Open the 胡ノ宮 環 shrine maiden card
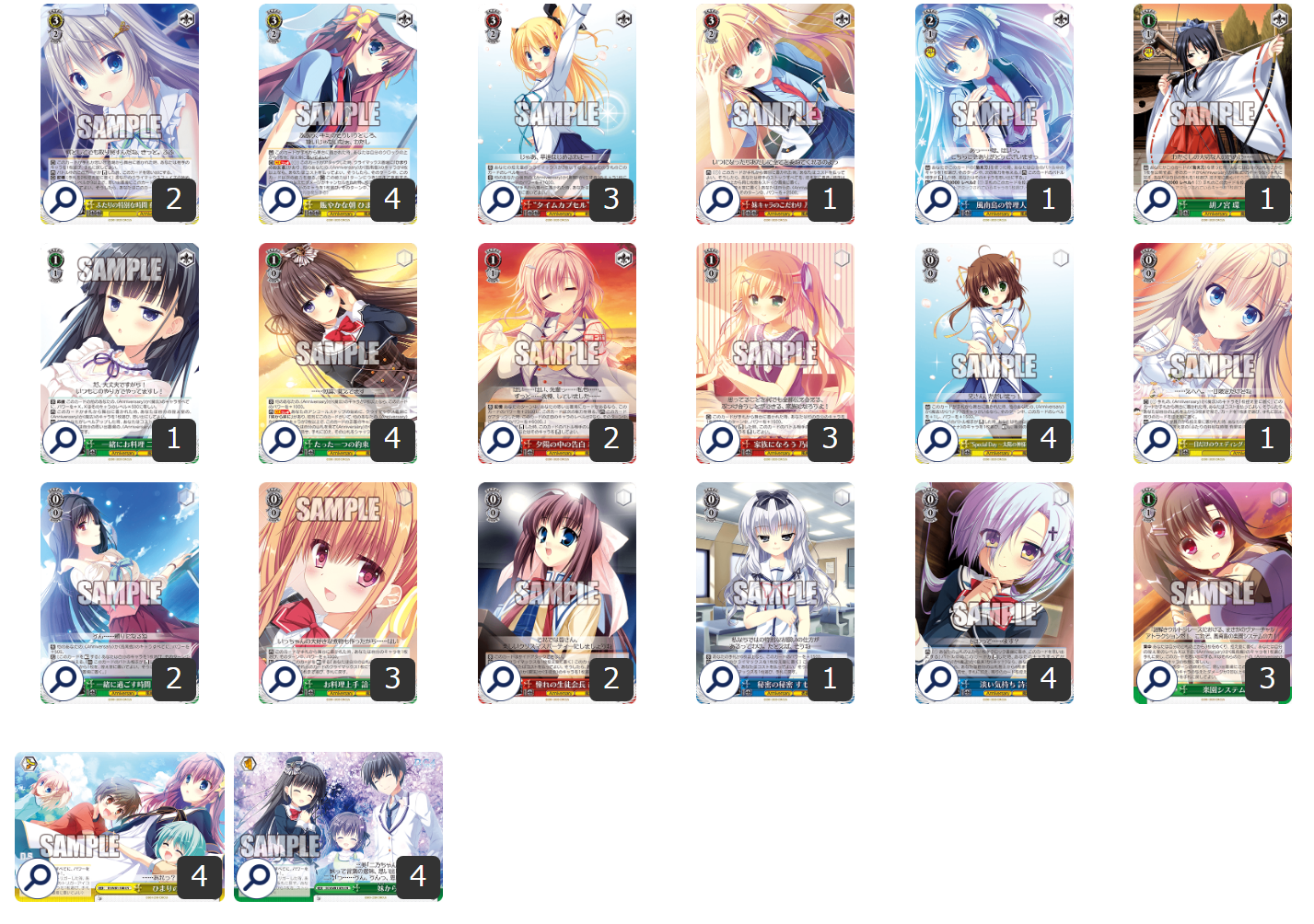 pos(1212,101)
